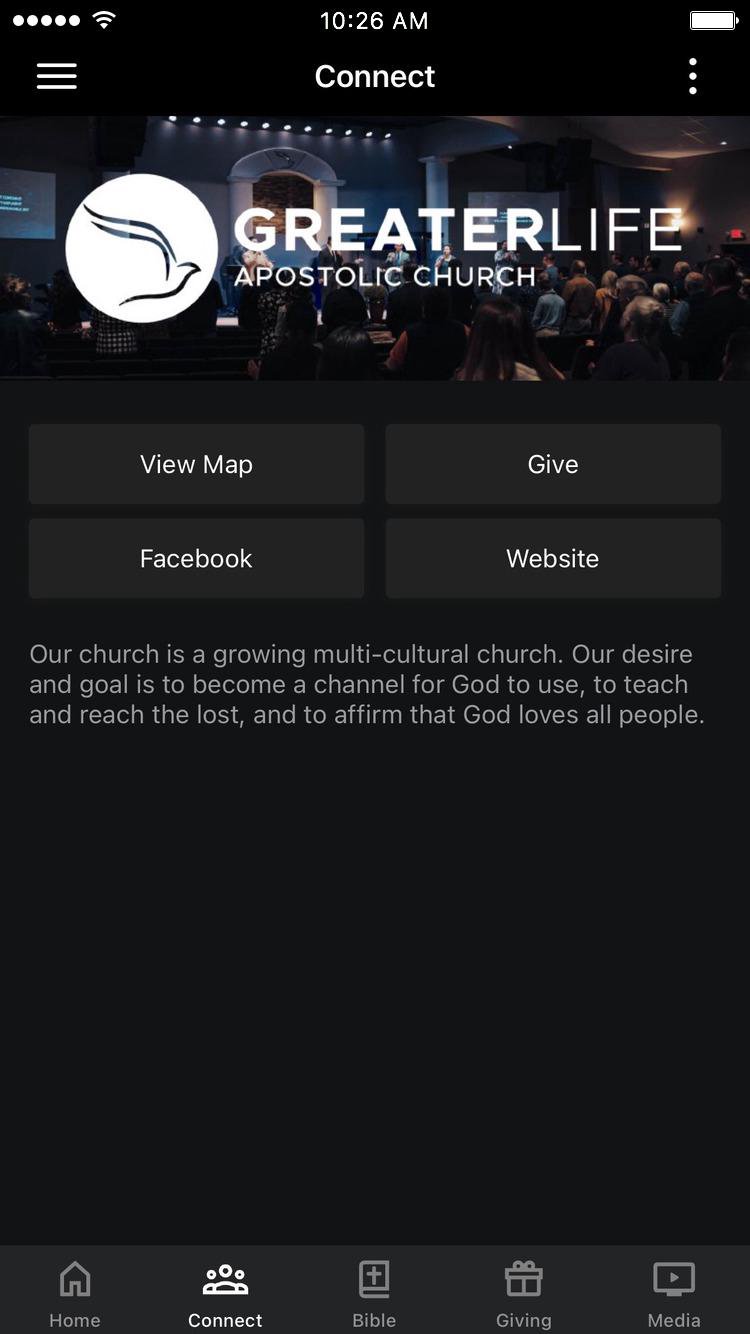The height and width of the screenshot is (1334, 750).
Task: Select the Give button
Action: click(553, 464)
